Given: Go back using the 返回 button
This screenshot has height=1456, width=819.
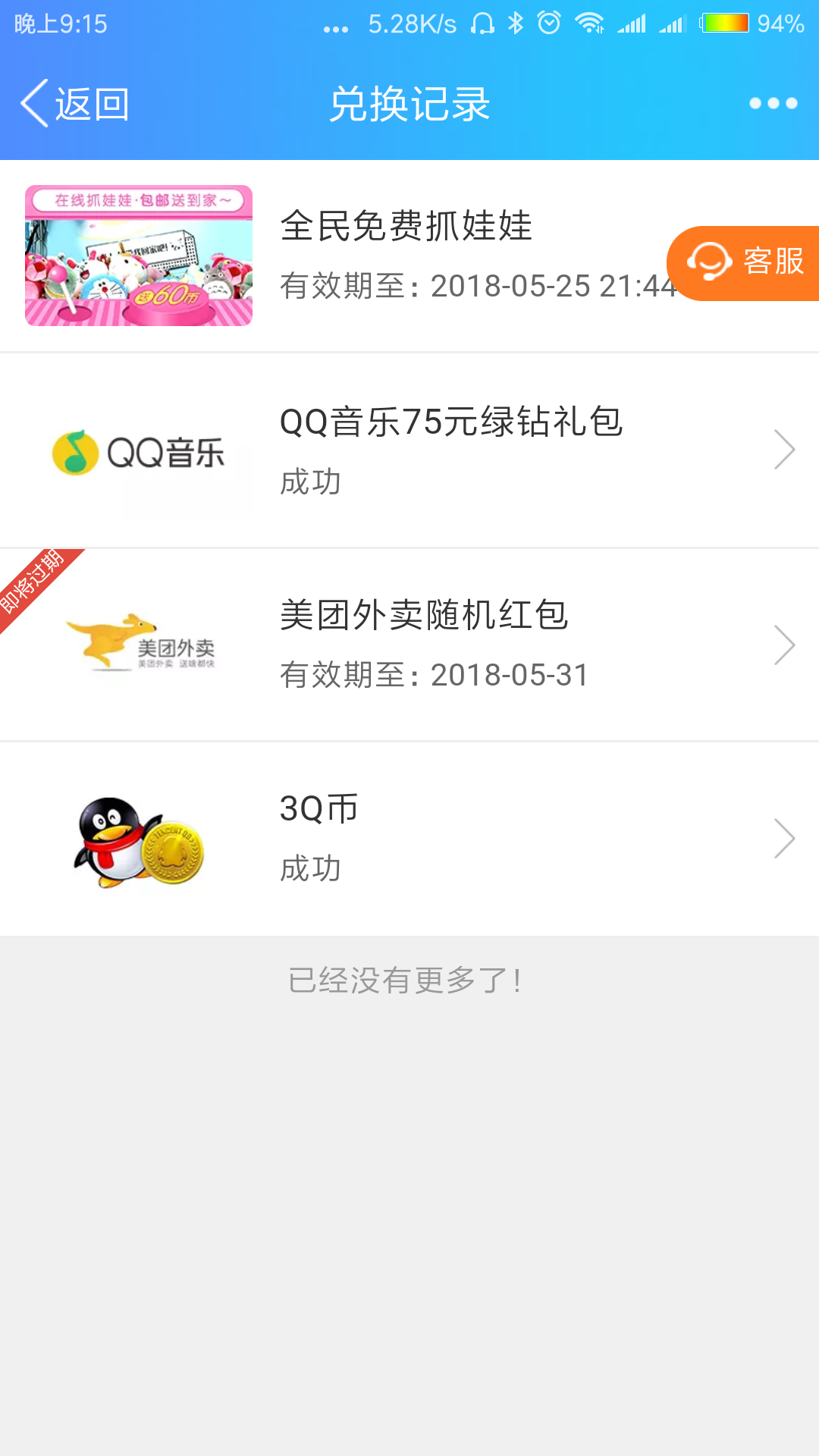Looking at the screenshot, I should (75, 104).
